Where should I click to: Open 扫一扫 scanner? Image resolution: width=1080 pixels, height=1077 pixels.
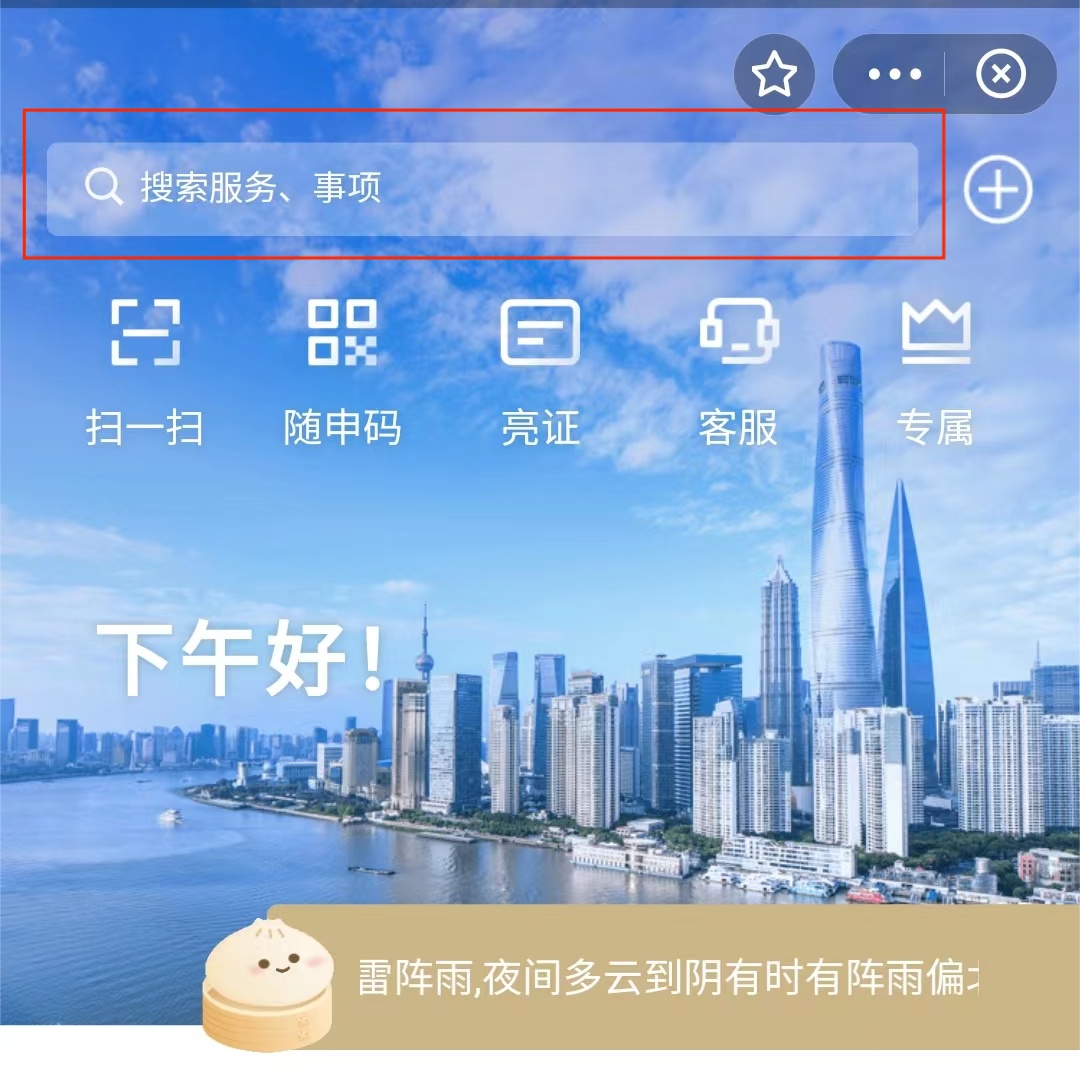coord(145,370)
